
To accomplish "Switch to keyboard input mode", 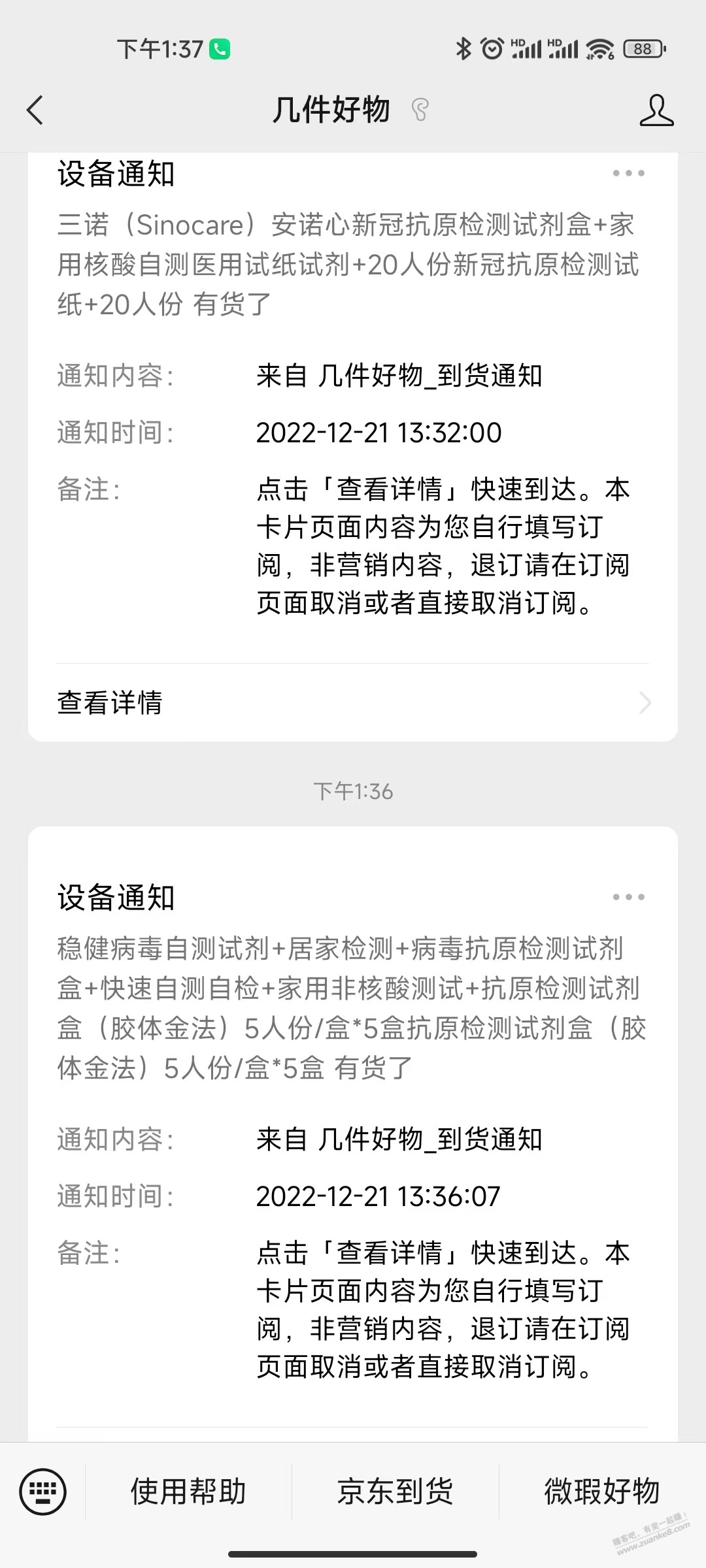I will (x=43, y=1492).
